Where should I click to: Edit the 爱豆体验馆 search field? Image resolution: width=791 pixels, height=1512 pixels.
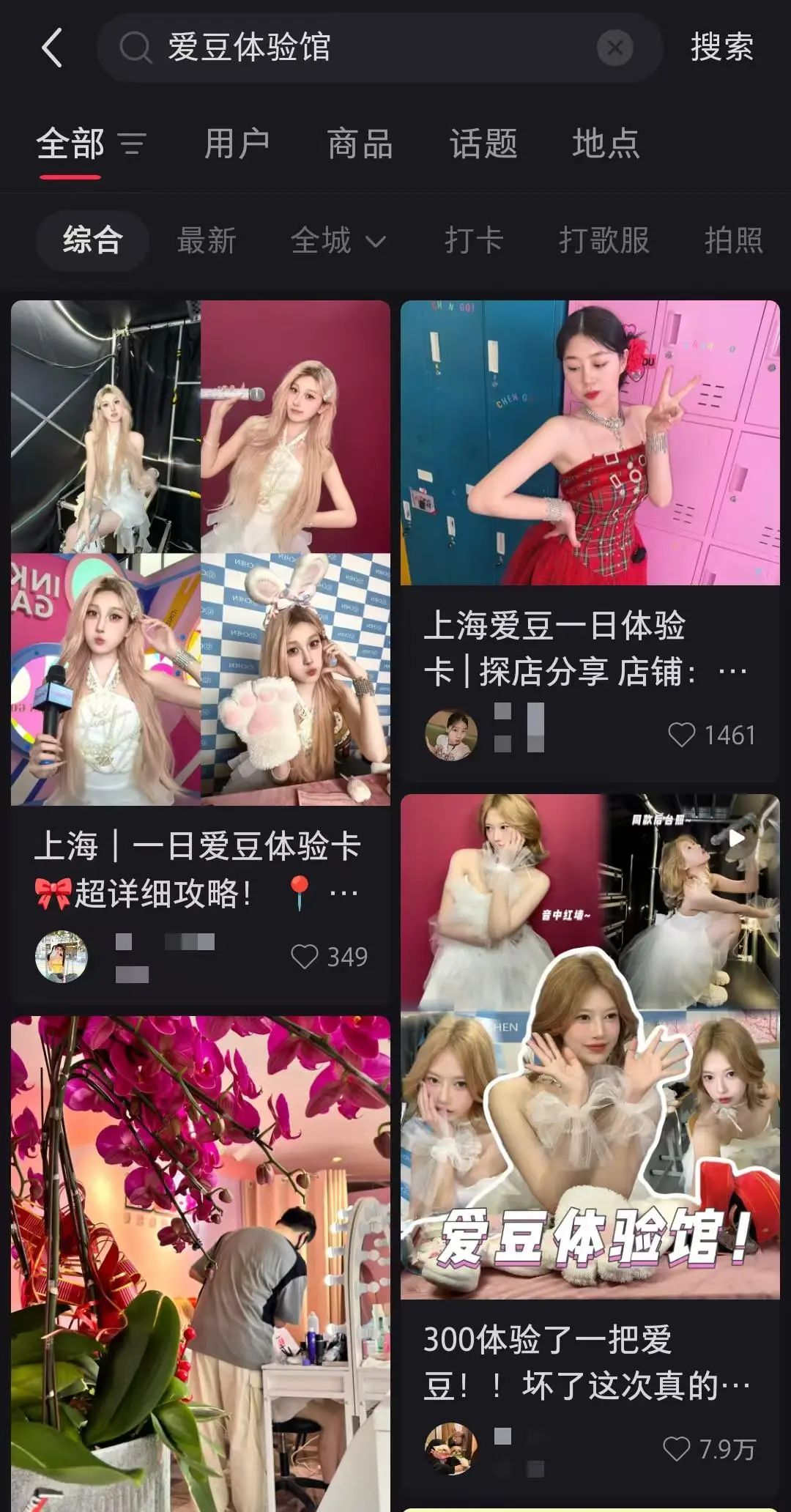coord(366,48)
